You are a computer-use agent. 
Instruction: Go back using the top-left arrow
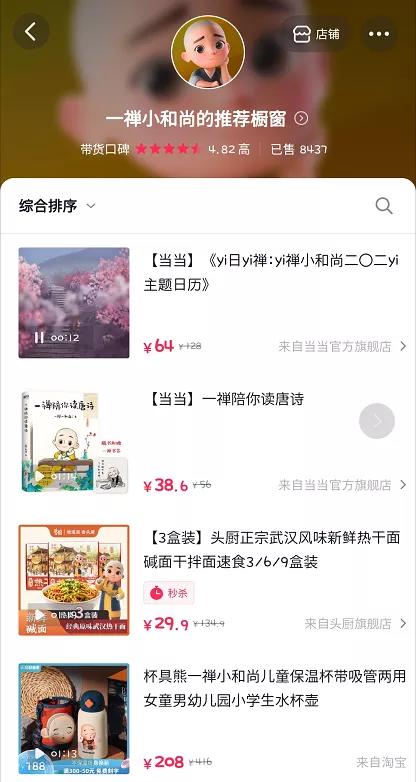click(31, 31)
